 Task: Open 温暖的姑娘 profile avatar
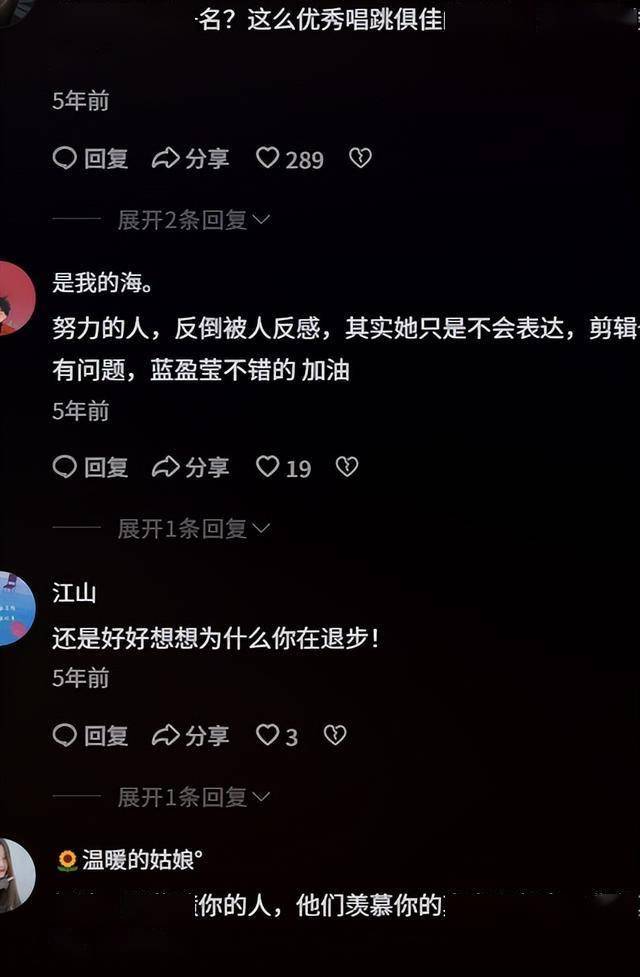[x=14, y=875]
